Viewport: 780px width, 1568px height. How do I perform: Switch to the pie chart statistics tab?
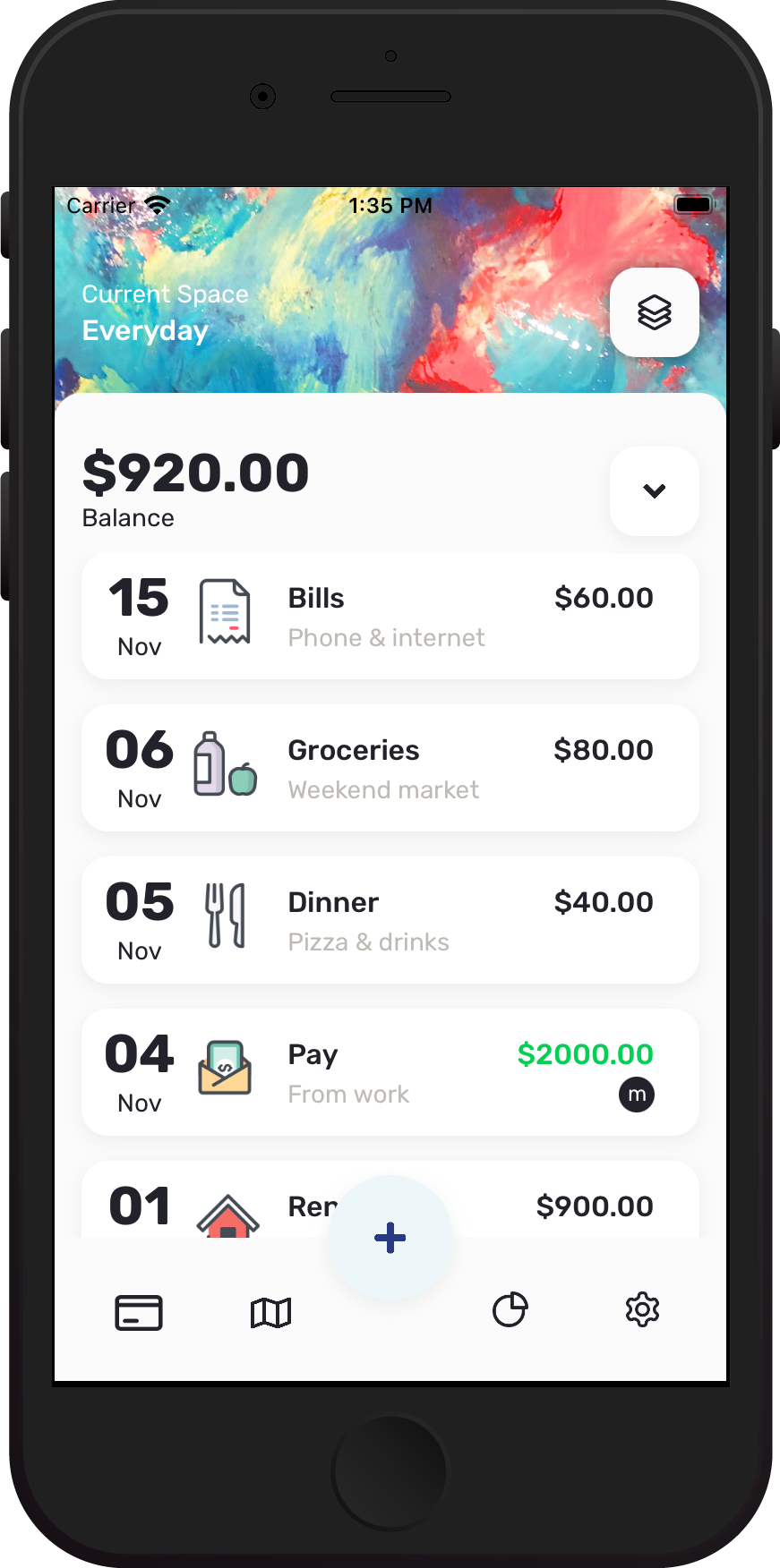point(510,1310)
